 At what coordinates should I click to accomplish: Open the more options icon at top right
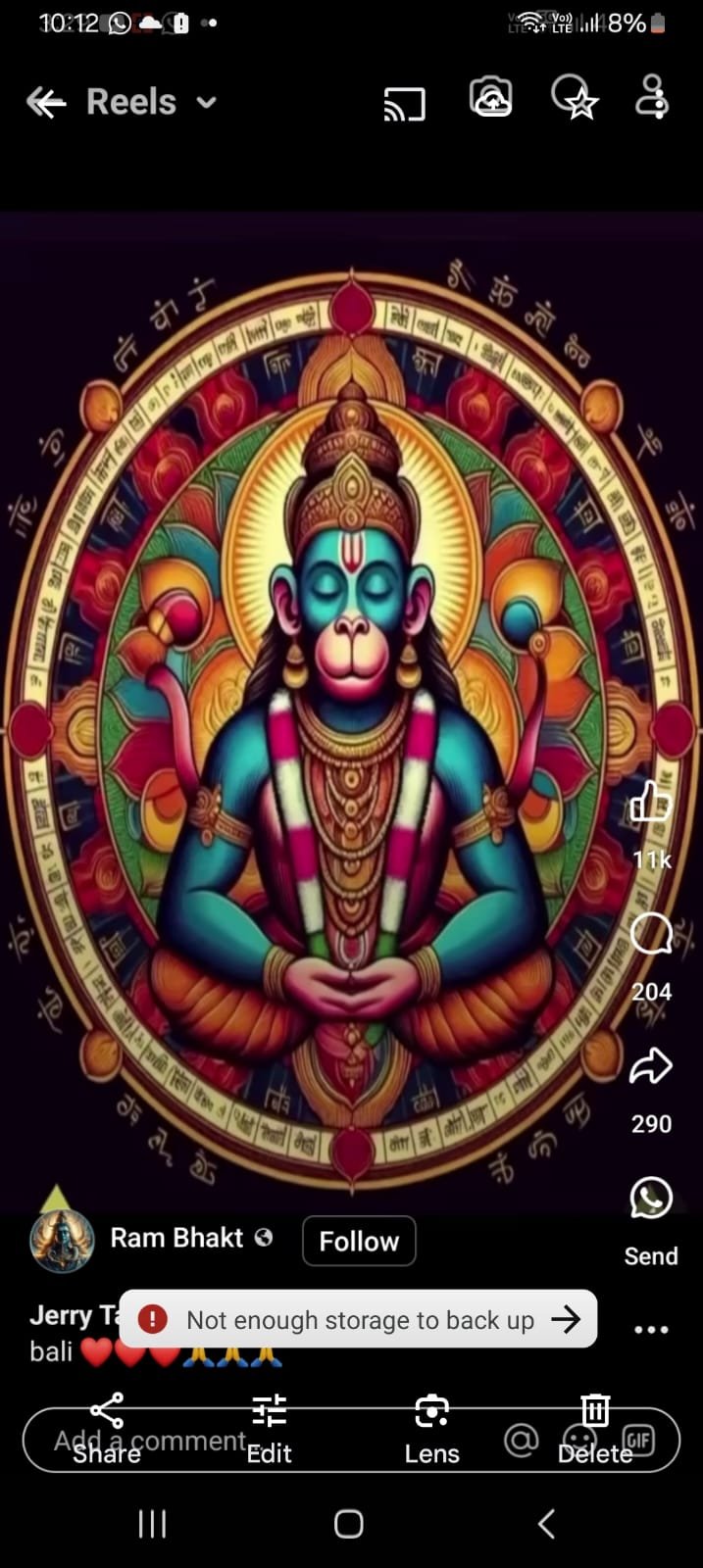652,97
